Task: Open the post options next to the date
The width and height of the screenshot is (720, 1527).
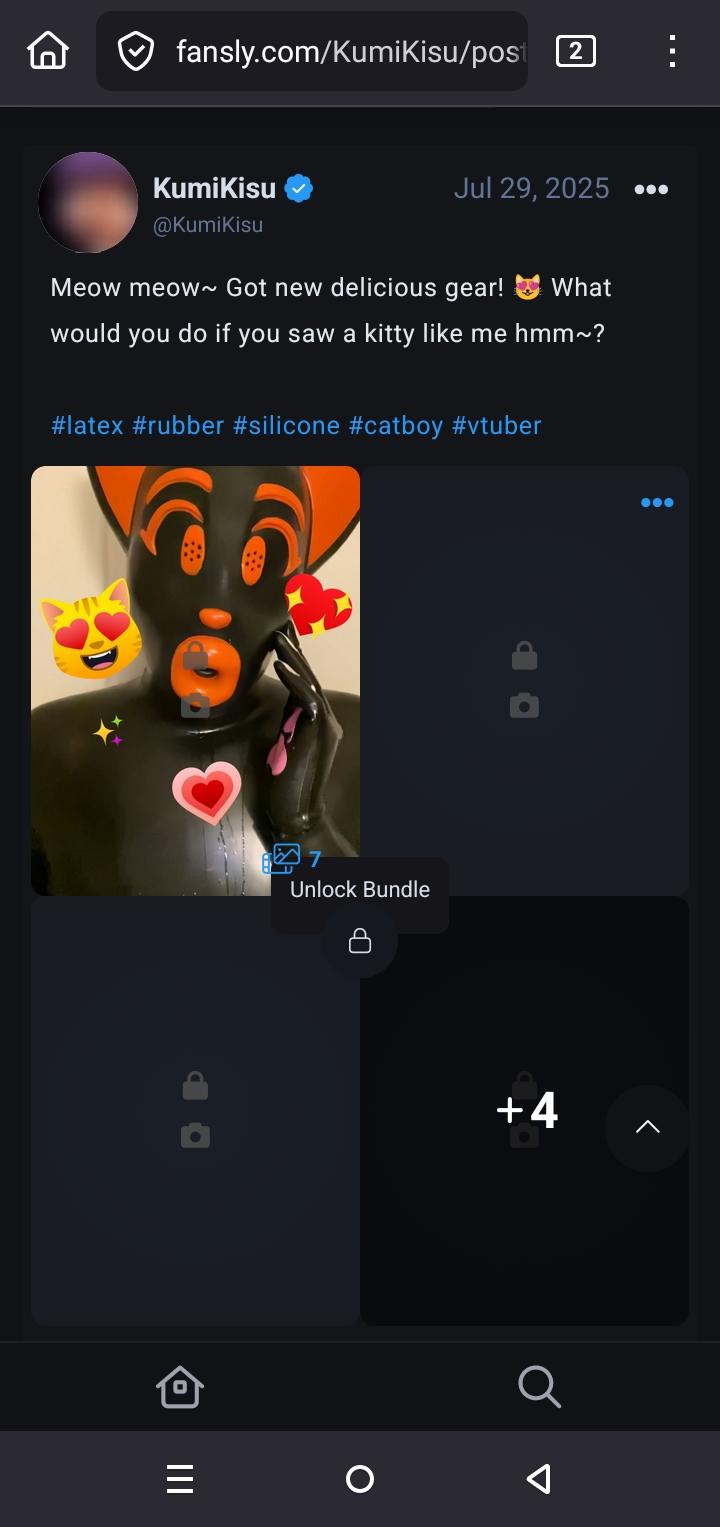Action: click(x=651, y=190)
